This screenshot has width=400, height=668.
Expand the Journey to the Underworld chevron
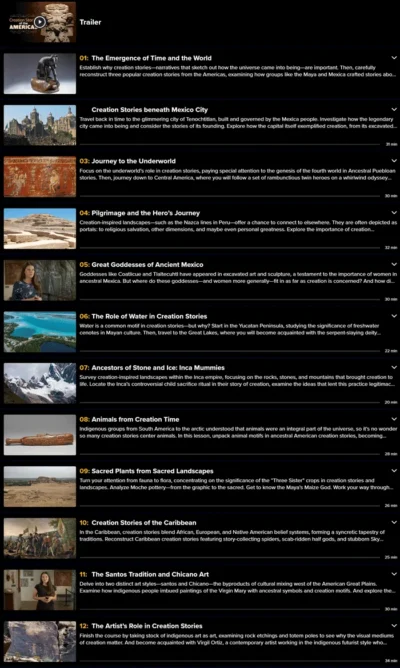(x=394, y=161)
